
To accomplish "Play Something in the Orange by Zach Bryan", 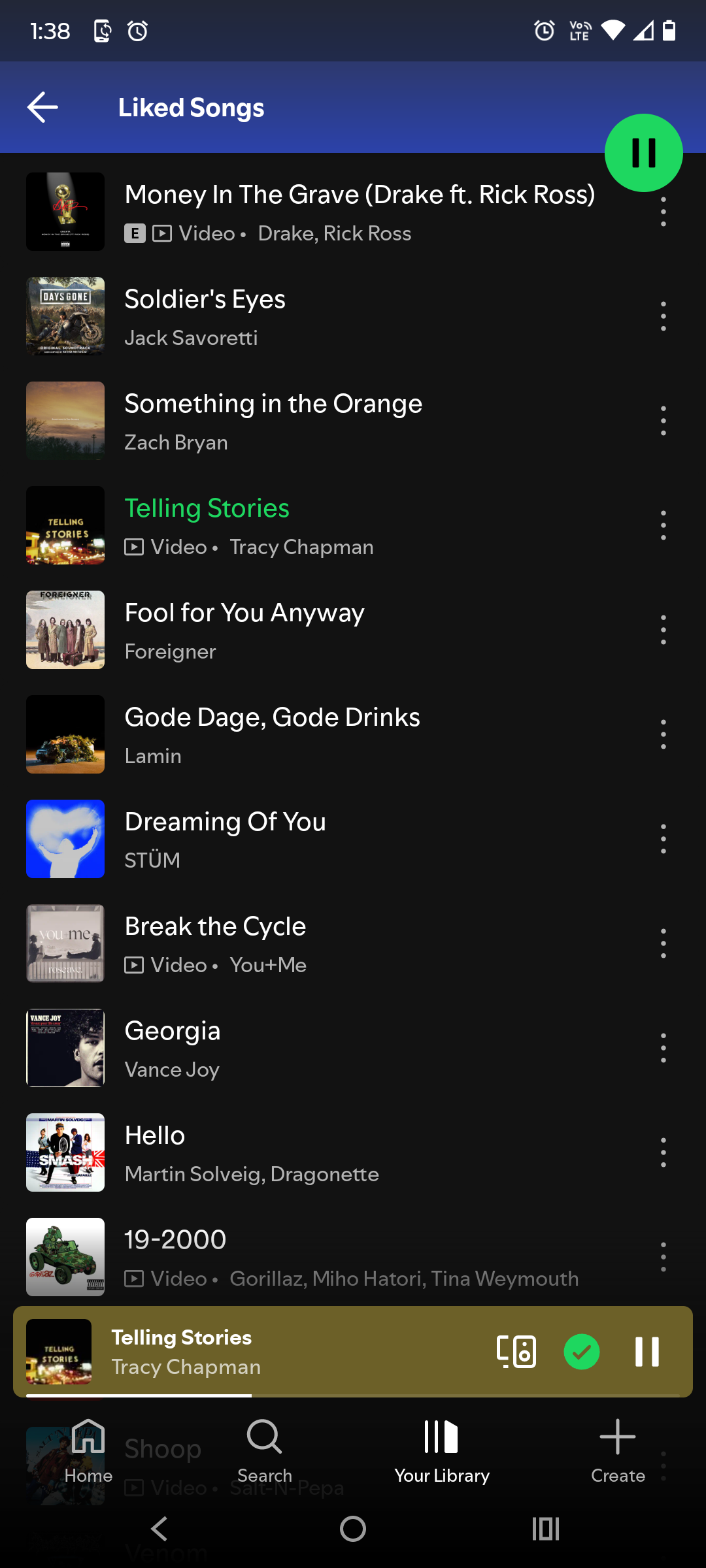I will [353, 421].
